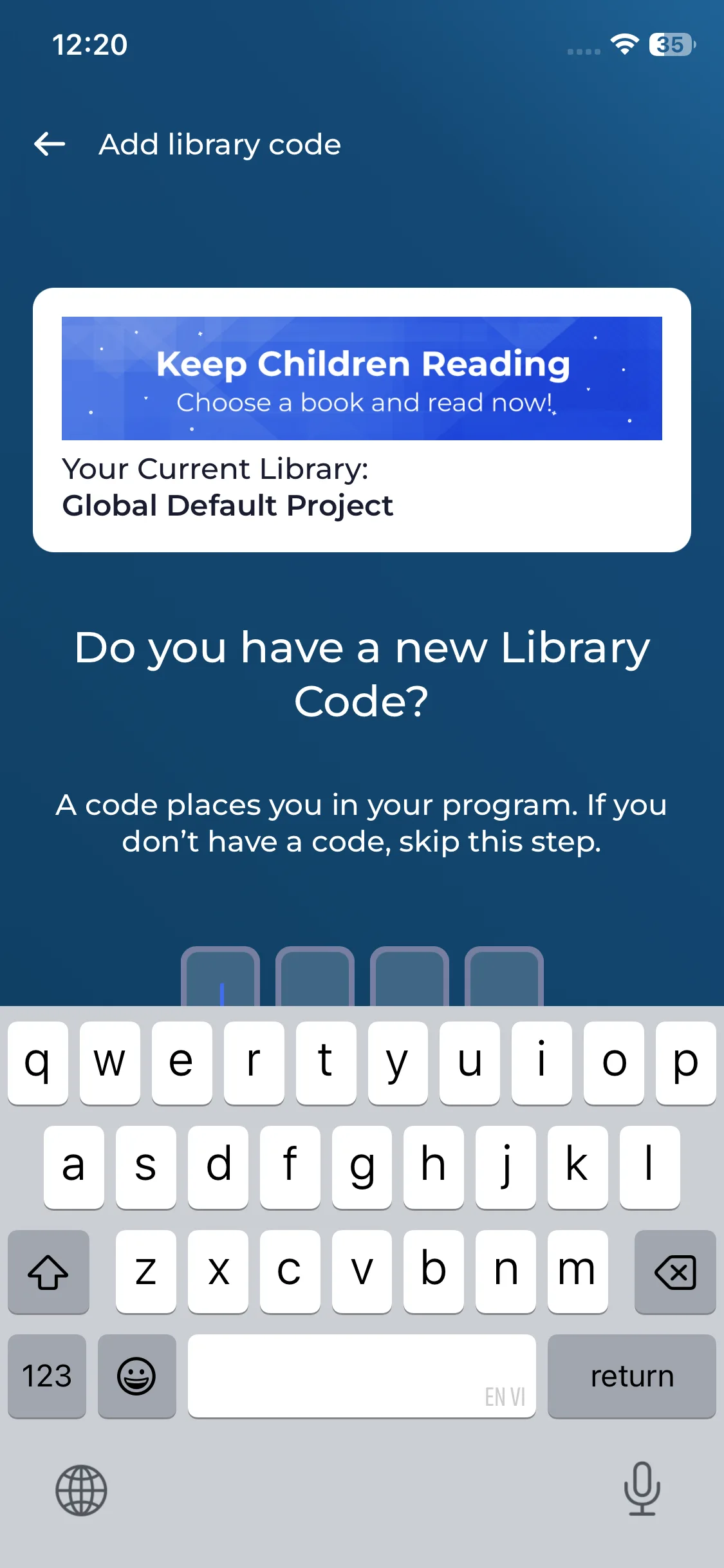Open the Keep Children Reading banner
The width and height of the screenshot is (724, 1568).
(362, 378)
